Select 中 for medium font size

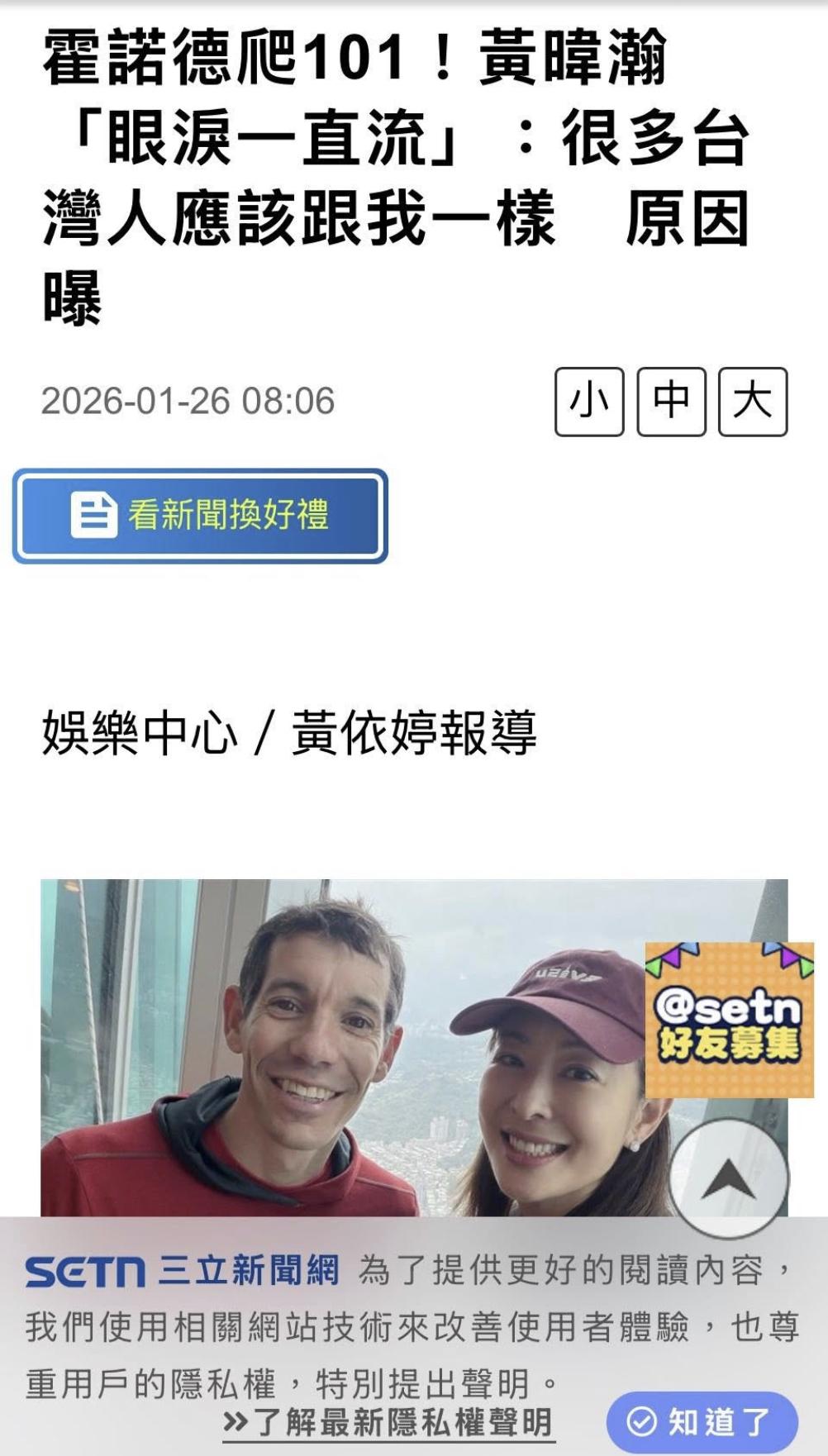[671, 402]
